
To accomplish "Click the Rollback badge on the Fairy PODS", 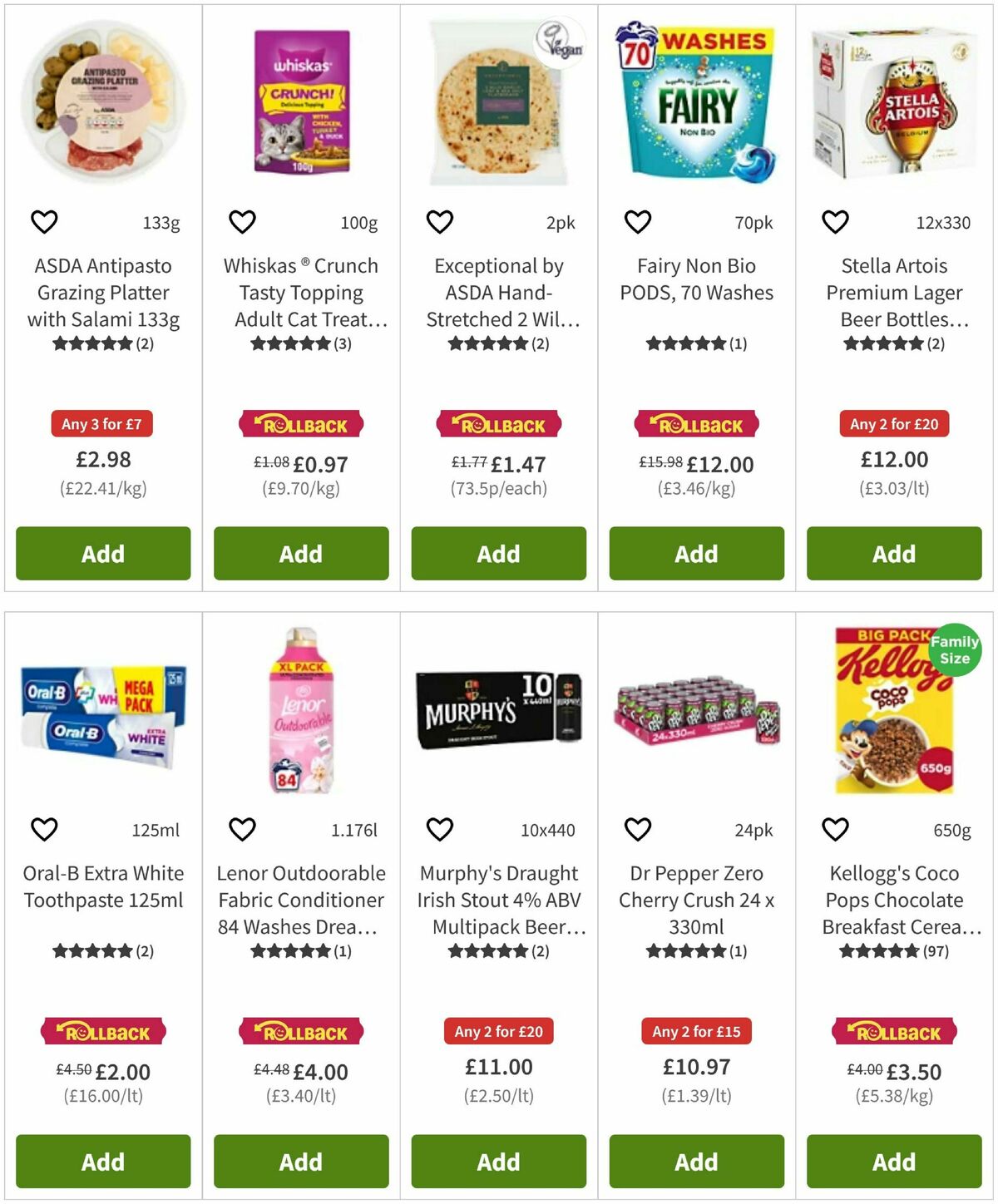I will coord(695,423).
